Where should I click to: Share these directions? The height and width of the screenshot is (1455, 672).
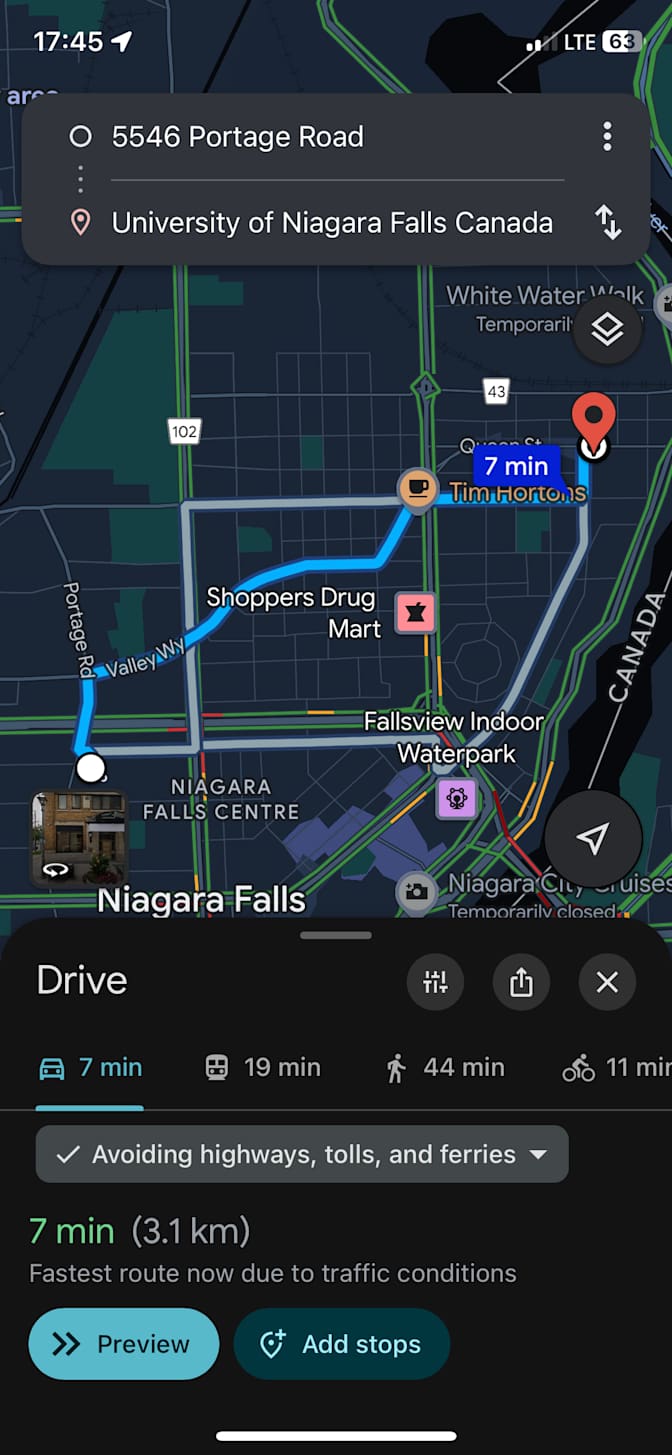521,982
